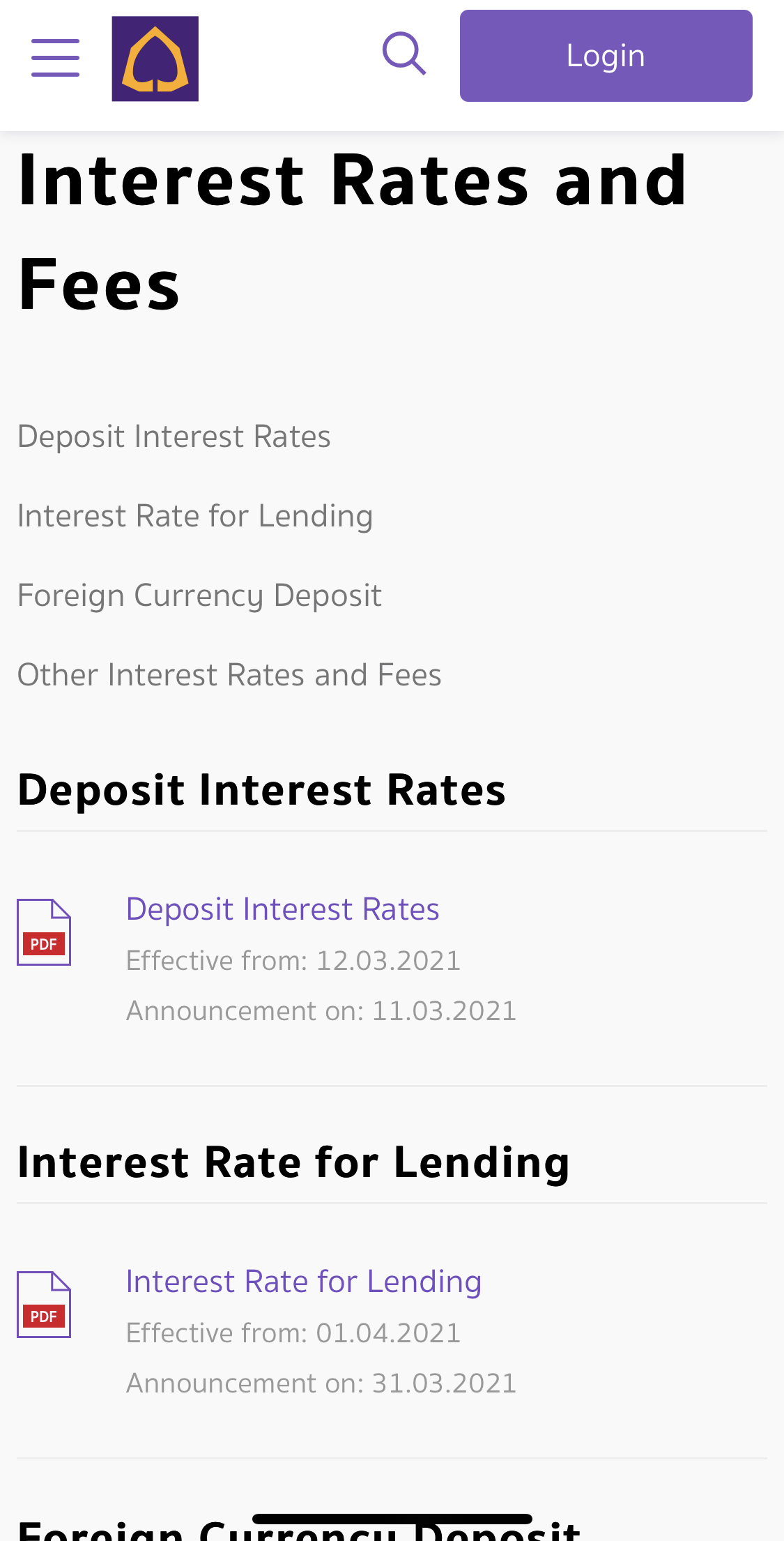Jump to Deposit Interest Rates section
The width and height of the screenshot is (784, 1541).
pyautogui.click(x=174, y=437)
